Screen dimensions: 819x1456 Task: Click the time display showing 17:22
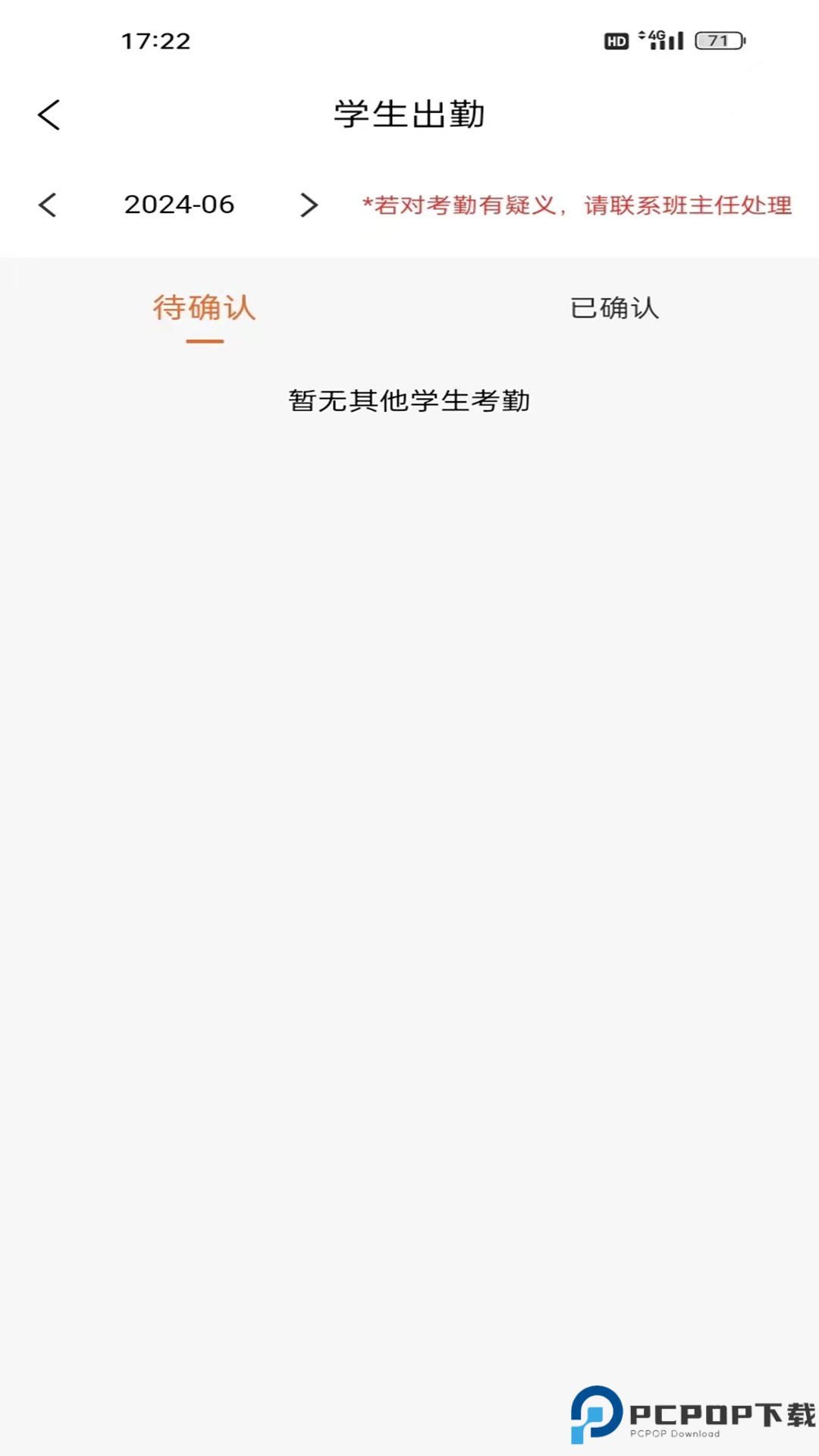click(155, 41)
